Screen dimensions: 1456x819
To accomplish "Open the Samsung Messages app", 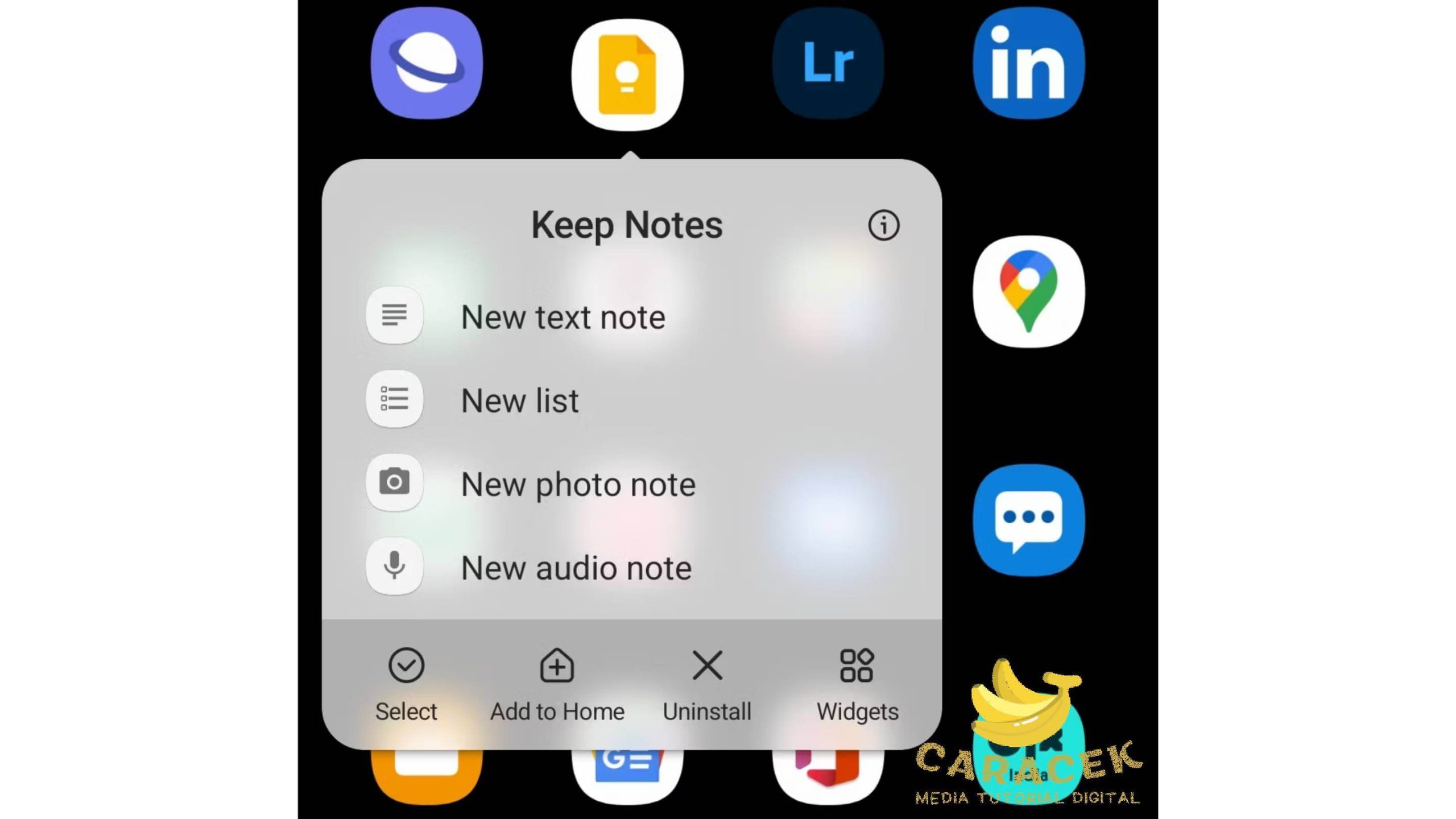I will pos(1028,520).
